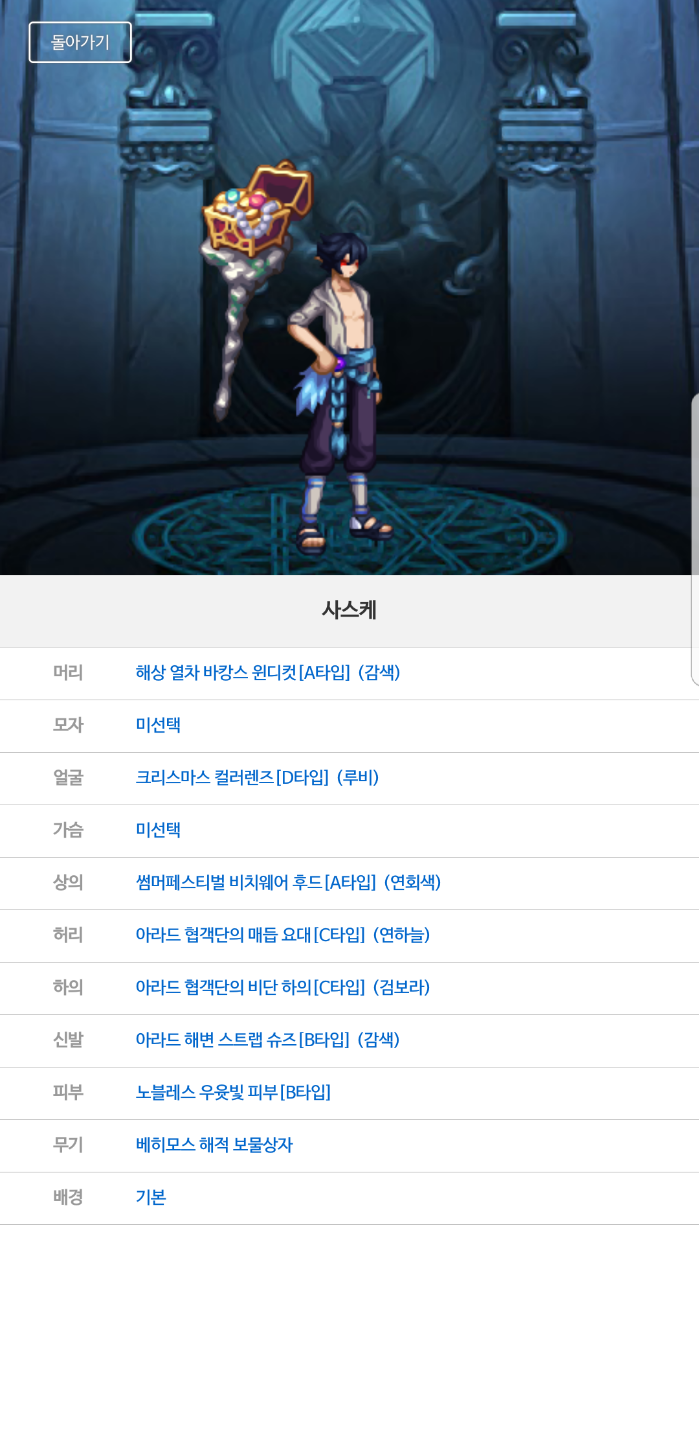Tap the 돌아가기 back button

(x=80, y=42)
